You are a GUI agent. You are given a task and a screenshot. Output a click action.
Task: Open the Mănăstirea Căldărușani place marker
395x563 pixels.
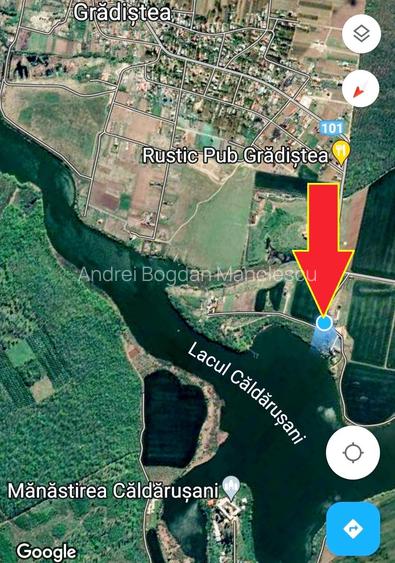[231, 488]
